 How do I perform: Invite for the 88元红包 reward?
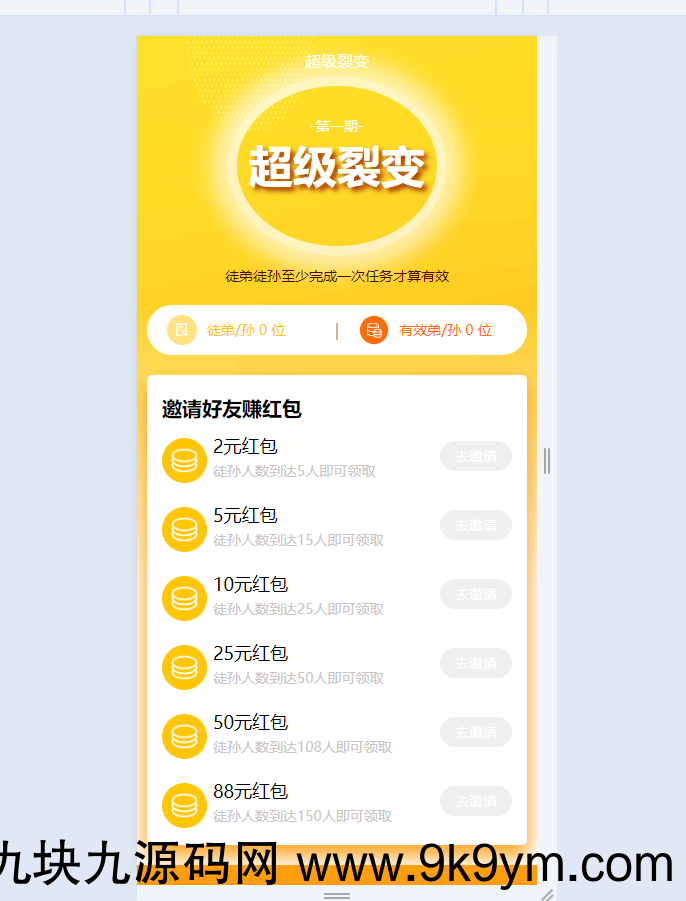click(476, 801)
